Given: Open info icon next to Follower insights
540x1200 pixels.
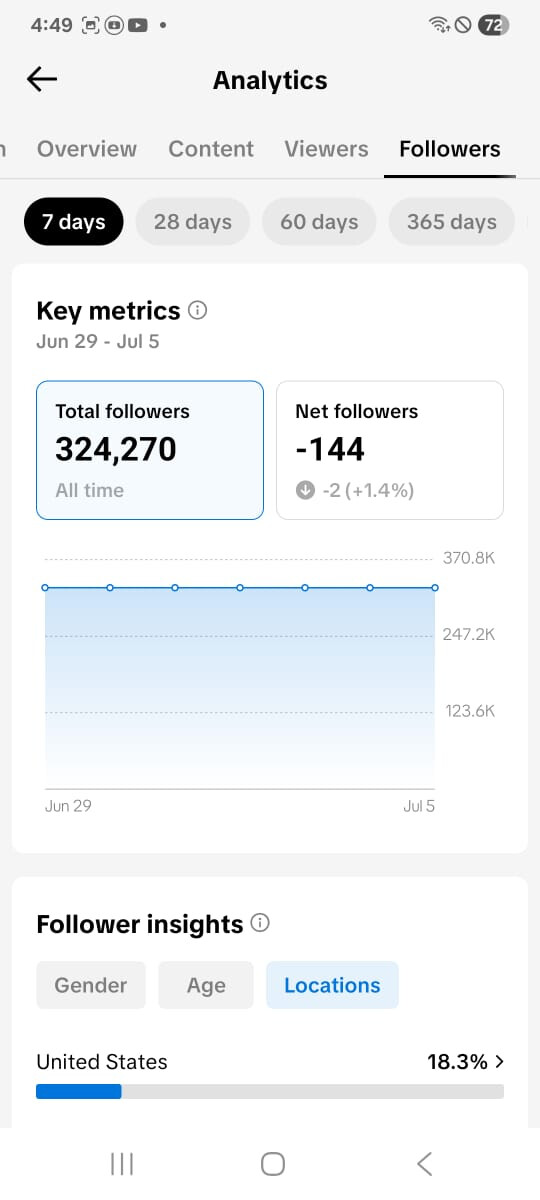Looking at the screenshot, I should (x=260, y=923).
